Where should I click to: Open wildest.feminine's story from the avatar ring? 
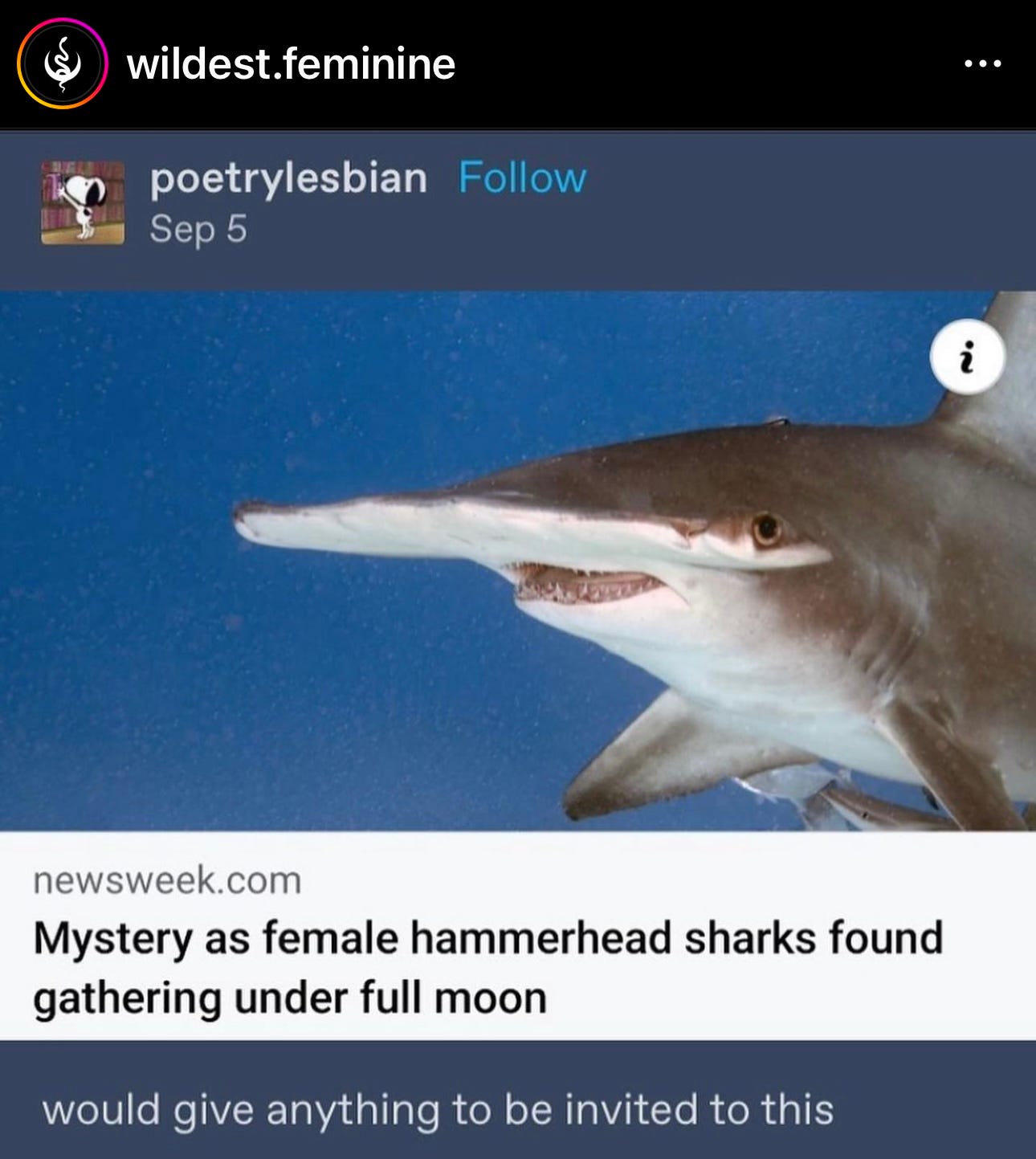click(x=62, y=63)
